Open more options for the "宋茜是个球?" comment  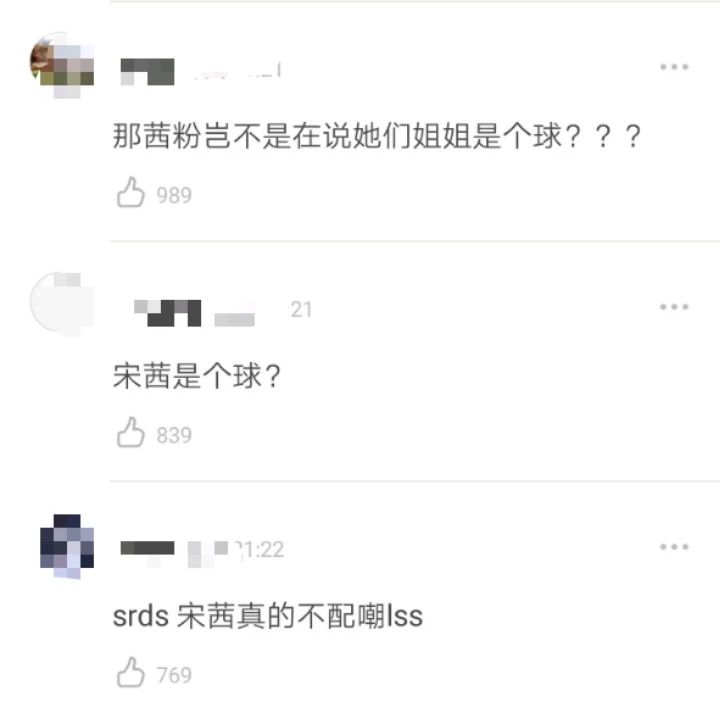pos(674,307)
